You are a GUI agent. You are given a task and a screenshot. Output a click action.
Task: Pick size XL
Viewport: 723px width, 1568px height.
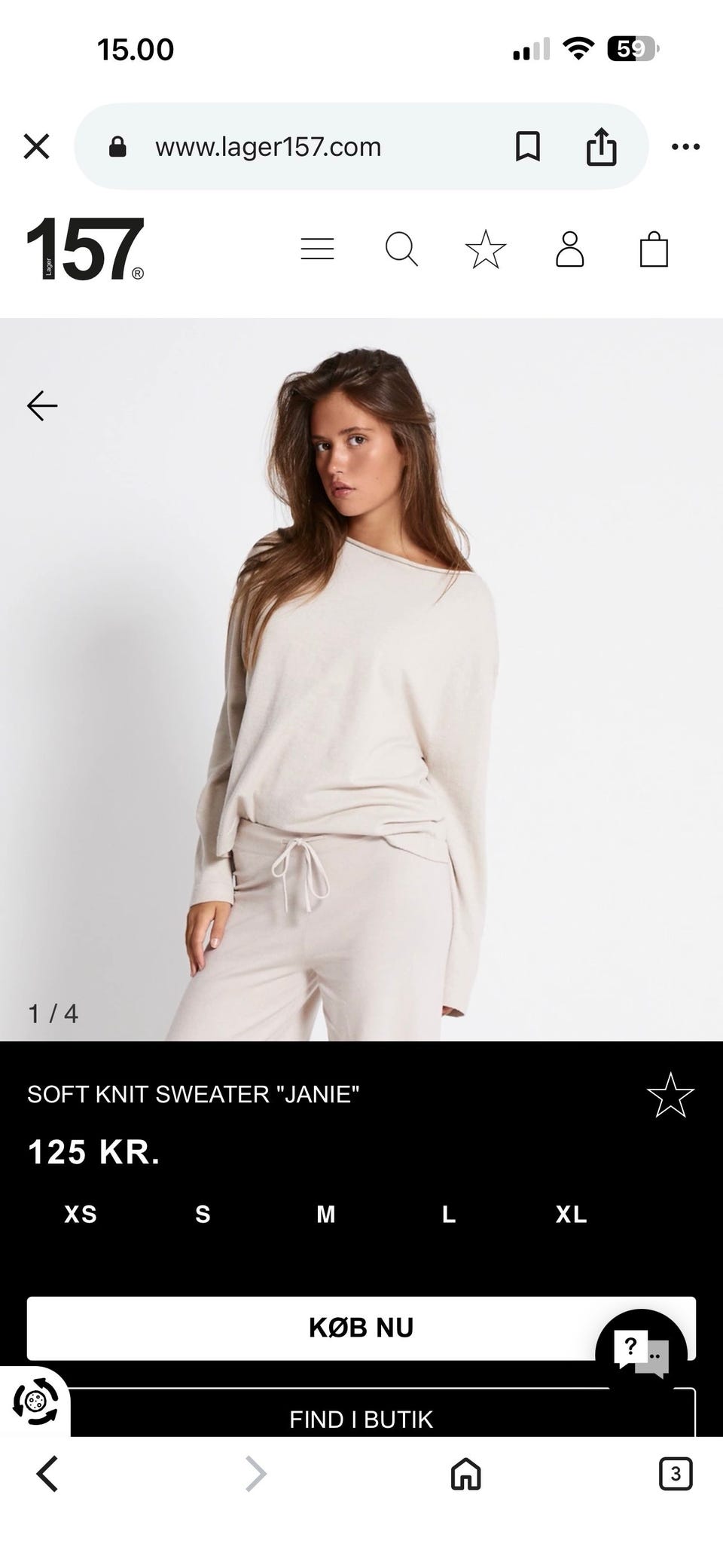[x=571, y=1214]
